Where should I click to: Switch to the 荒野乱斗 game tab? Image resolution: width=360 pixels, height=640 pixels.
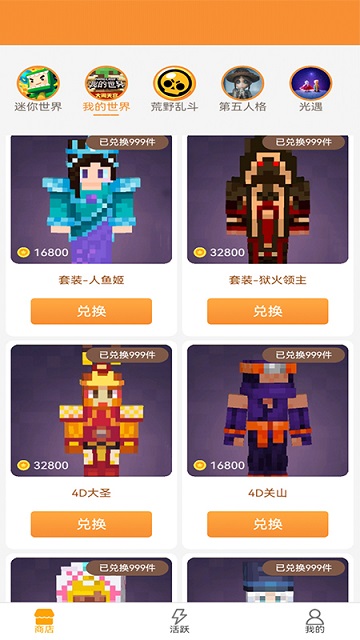tap(174, 89)
